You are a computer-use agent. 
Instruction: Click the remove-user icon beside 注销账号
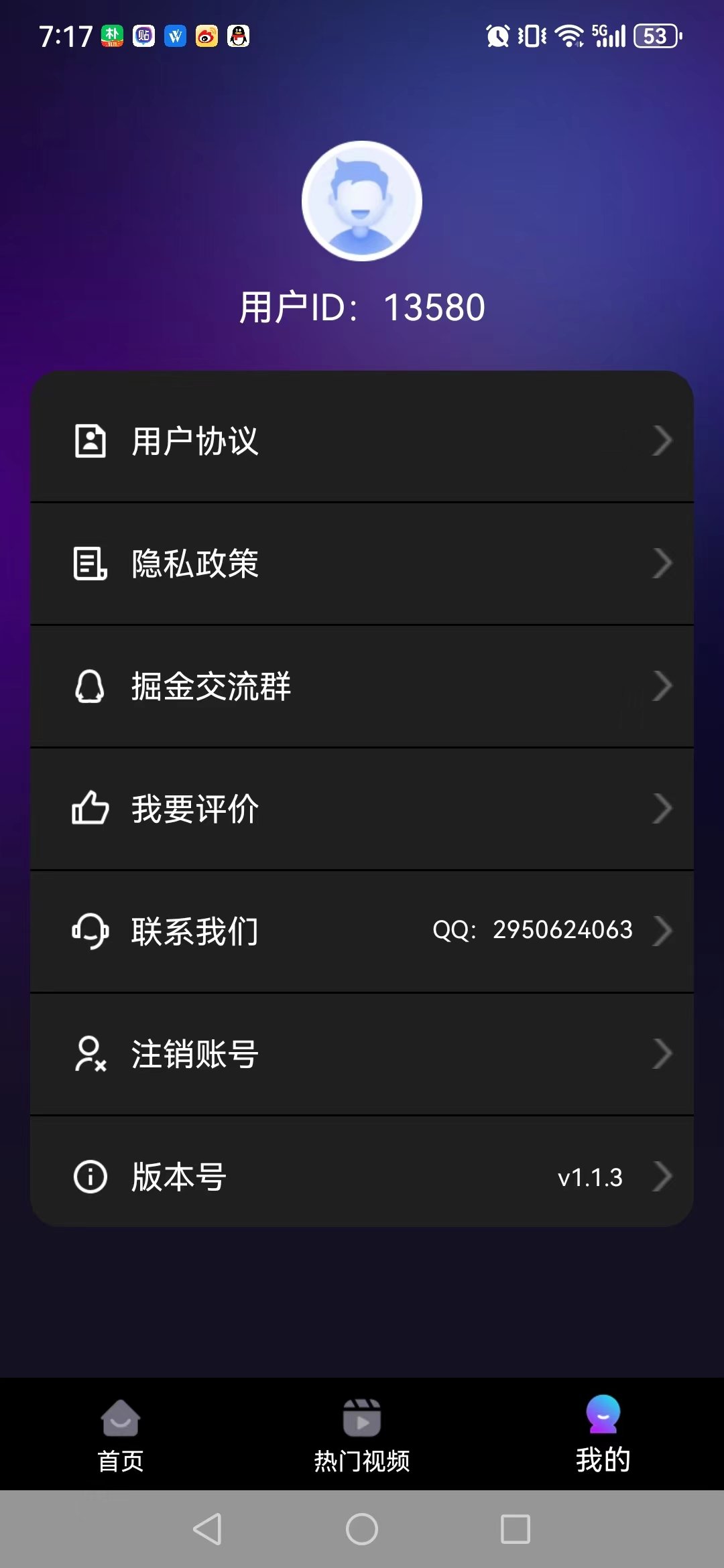point(91,1053)
